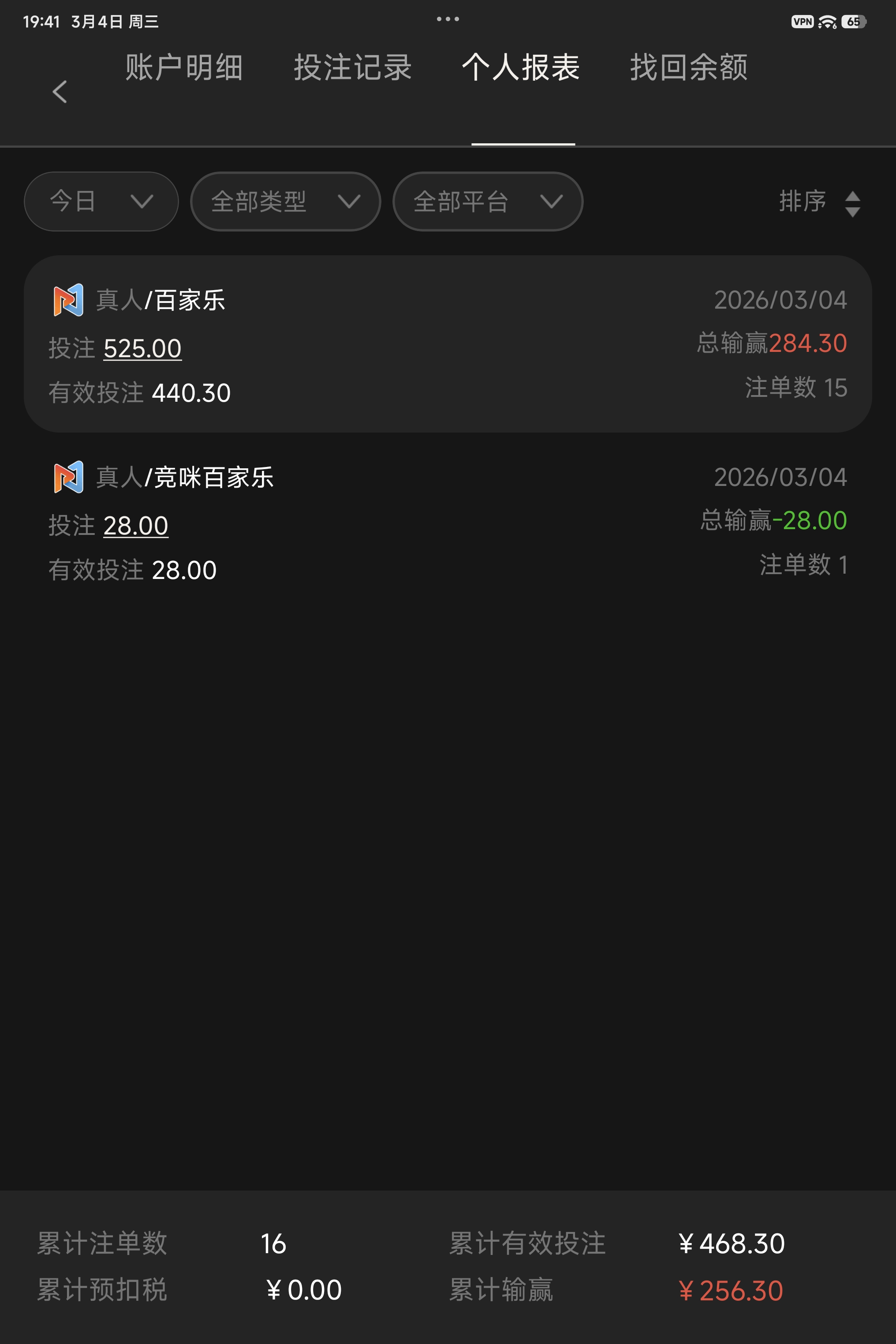Tap the underlined 525.00 bet amount

pyautogui.click(x=142, y=349)
